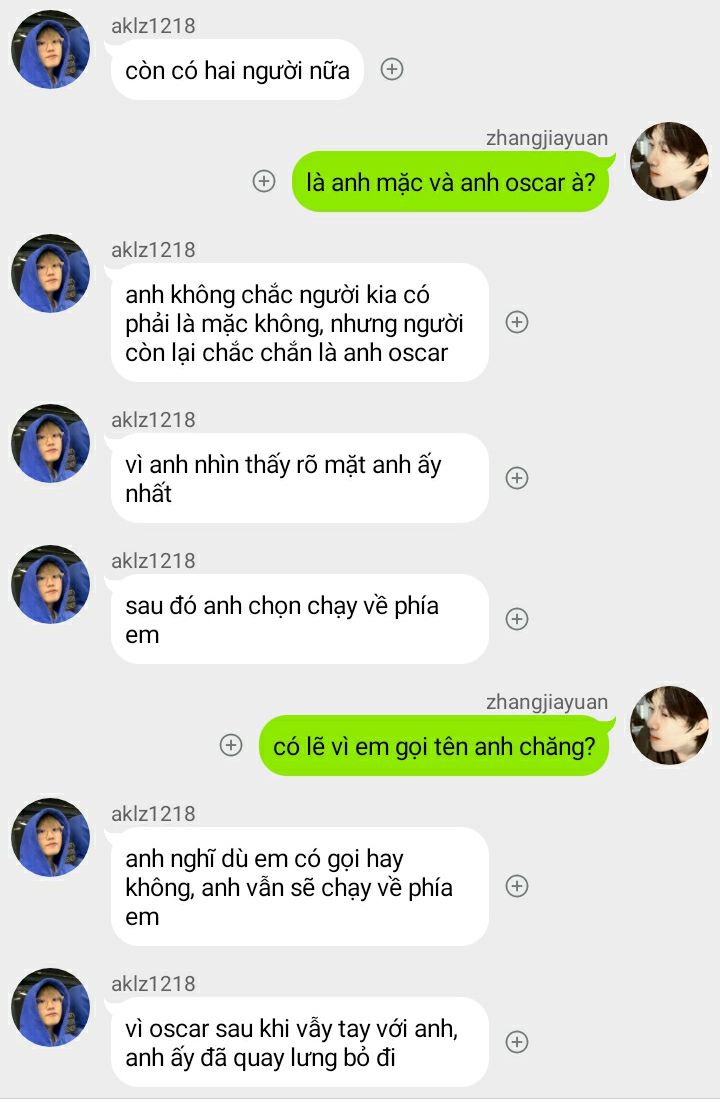This screenshot has height=1102, width=720.
Task: Open zhangjiayuan's avatar beside "là anh mặc" message
Action: (x=669, y=162)
